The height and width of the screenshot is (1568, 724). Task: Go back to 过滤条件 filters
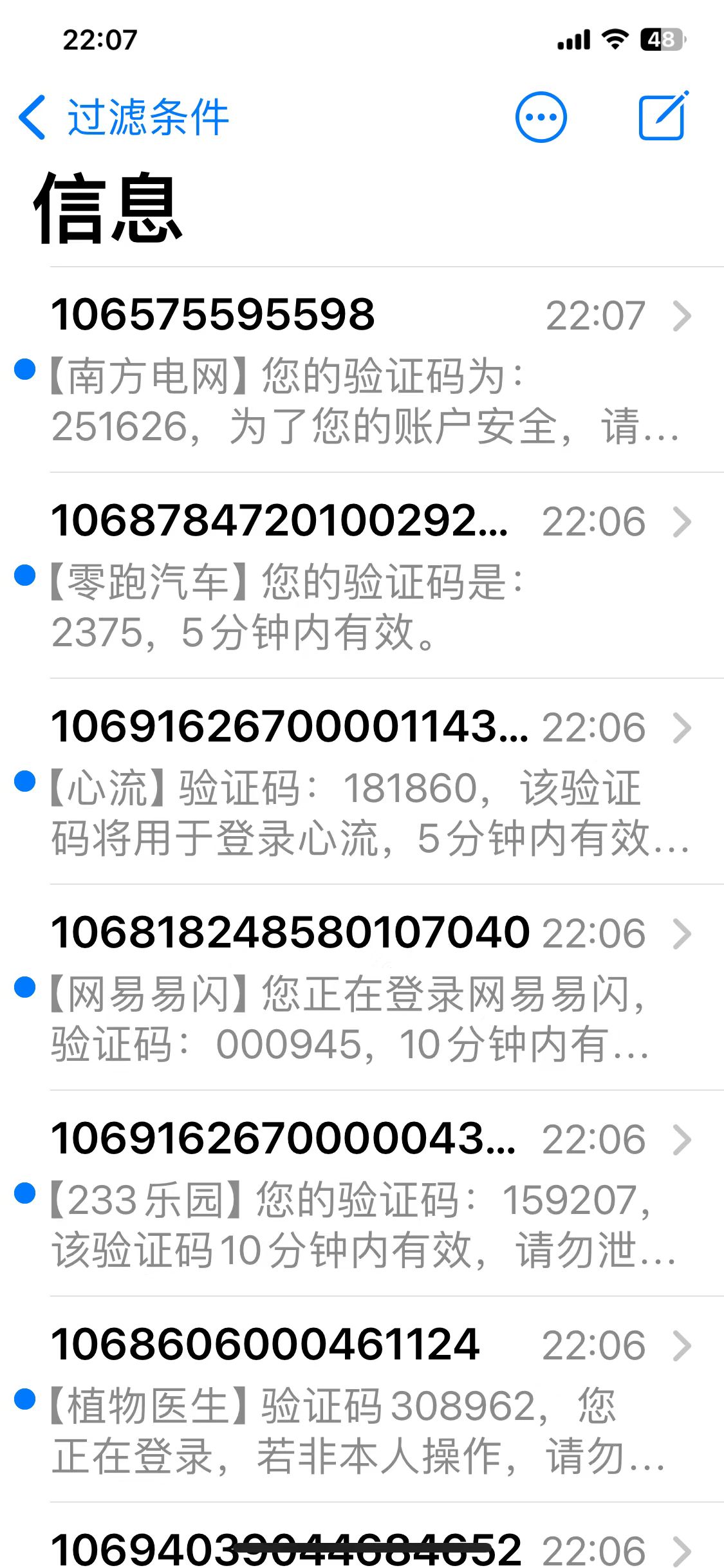pos(124,117)
